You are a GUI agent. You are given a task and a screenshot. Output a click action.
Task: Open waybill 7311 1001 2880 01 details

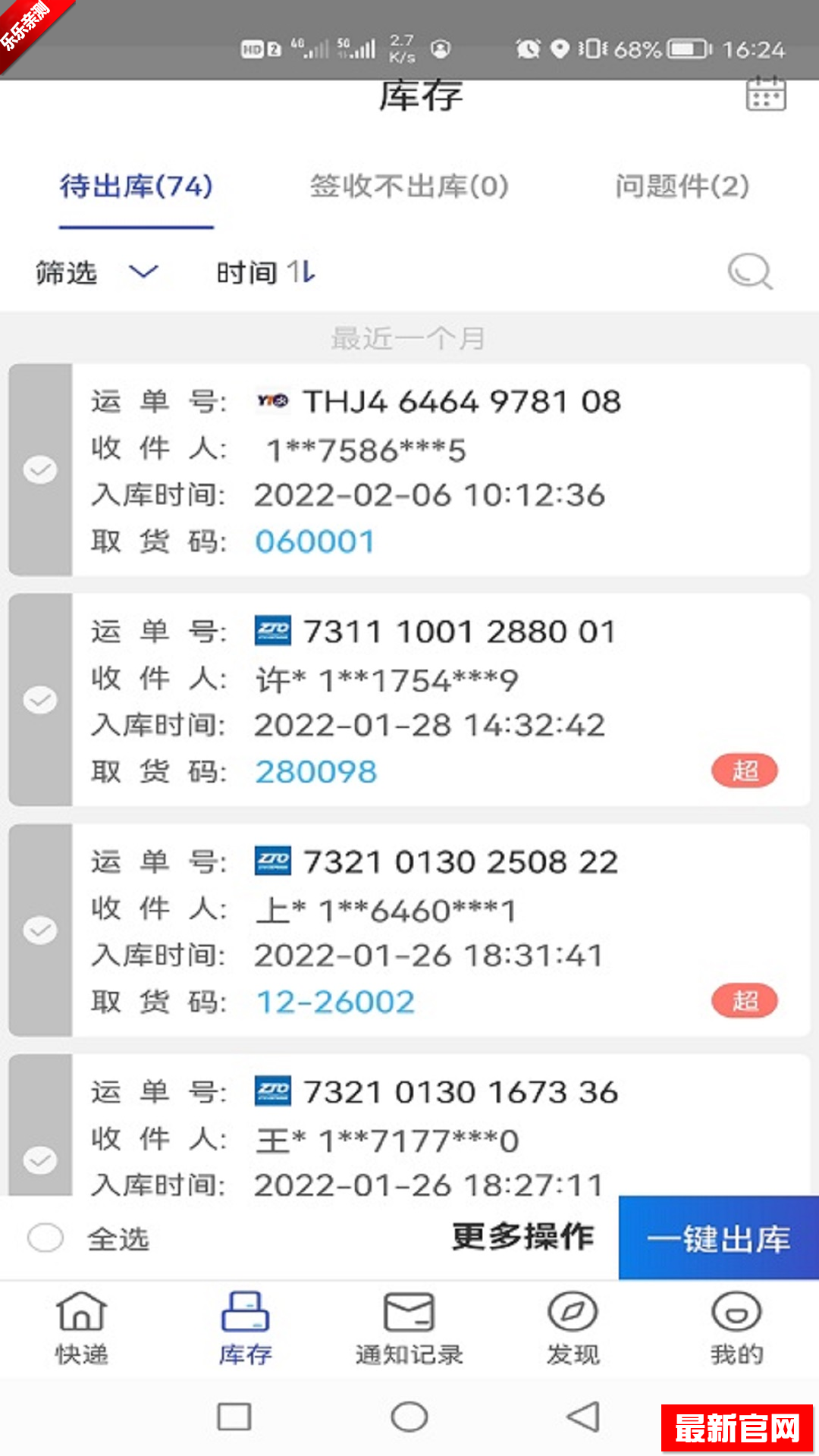click(x=459, y=632)
